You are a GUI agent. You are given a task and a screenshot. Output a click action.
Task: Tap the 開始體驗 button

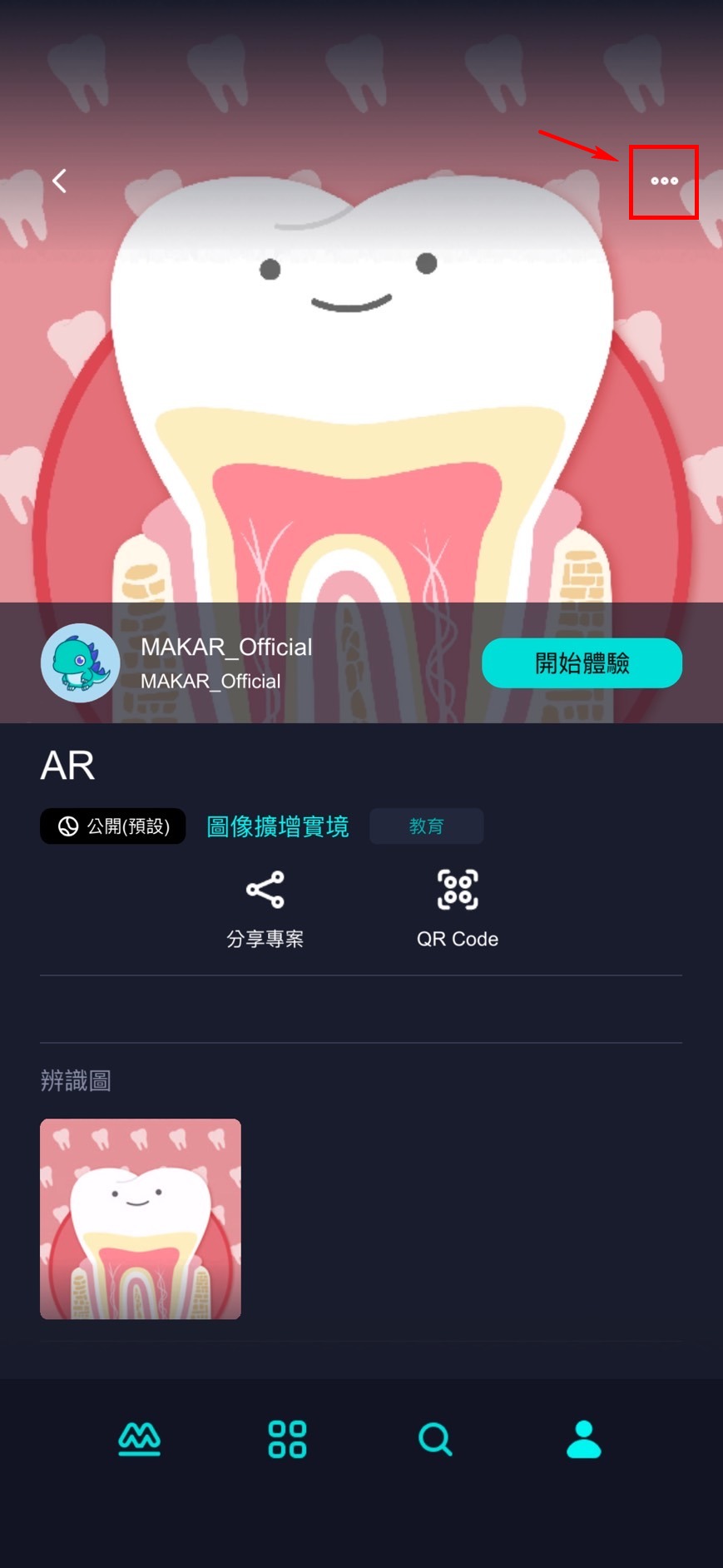(x=582, y=663)
